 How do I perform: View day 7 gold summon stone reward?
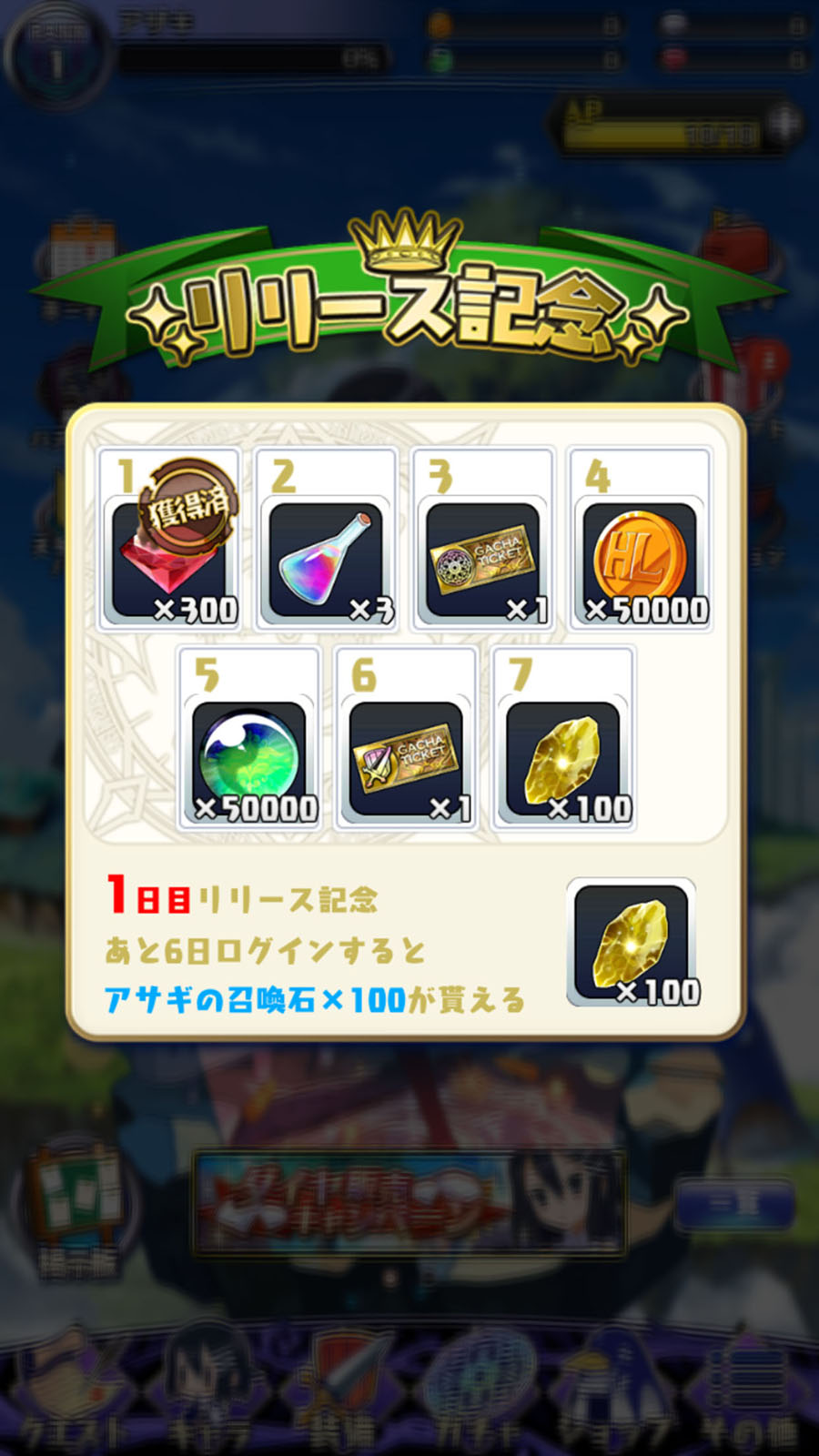563,740
